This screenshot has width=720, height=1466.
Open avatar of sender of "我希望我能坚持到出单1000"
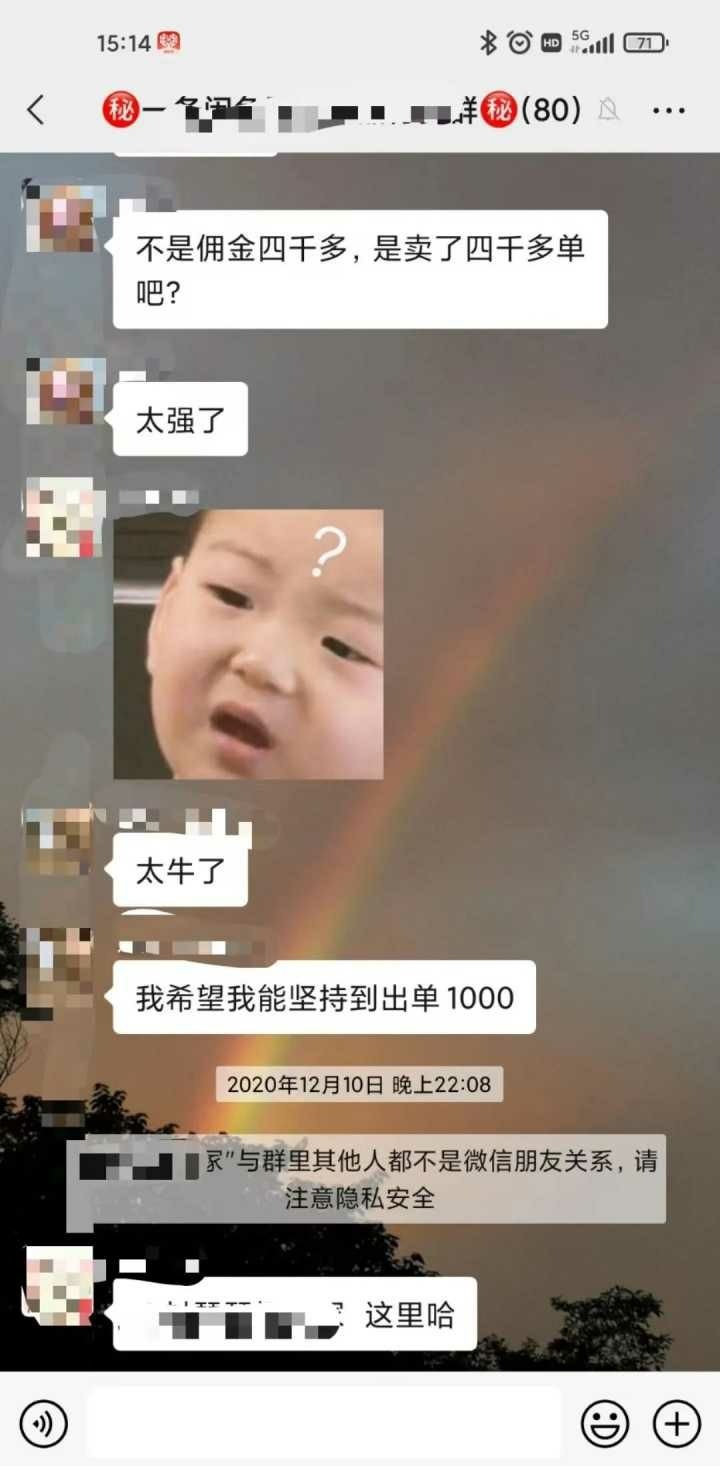point(60,966)
